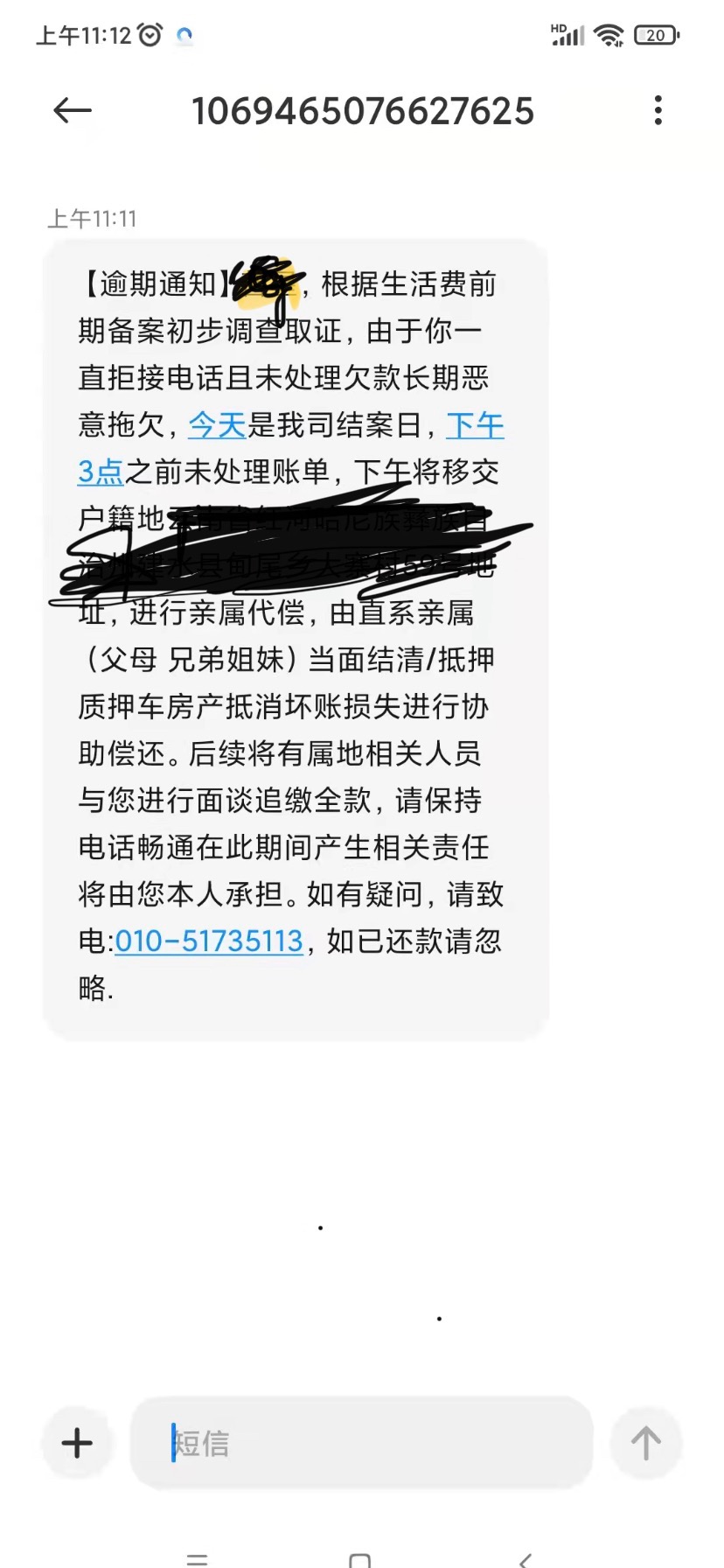Screen dimensions: 724x1568
Task: Call the linked number 010-51735113
Action: 209,941
